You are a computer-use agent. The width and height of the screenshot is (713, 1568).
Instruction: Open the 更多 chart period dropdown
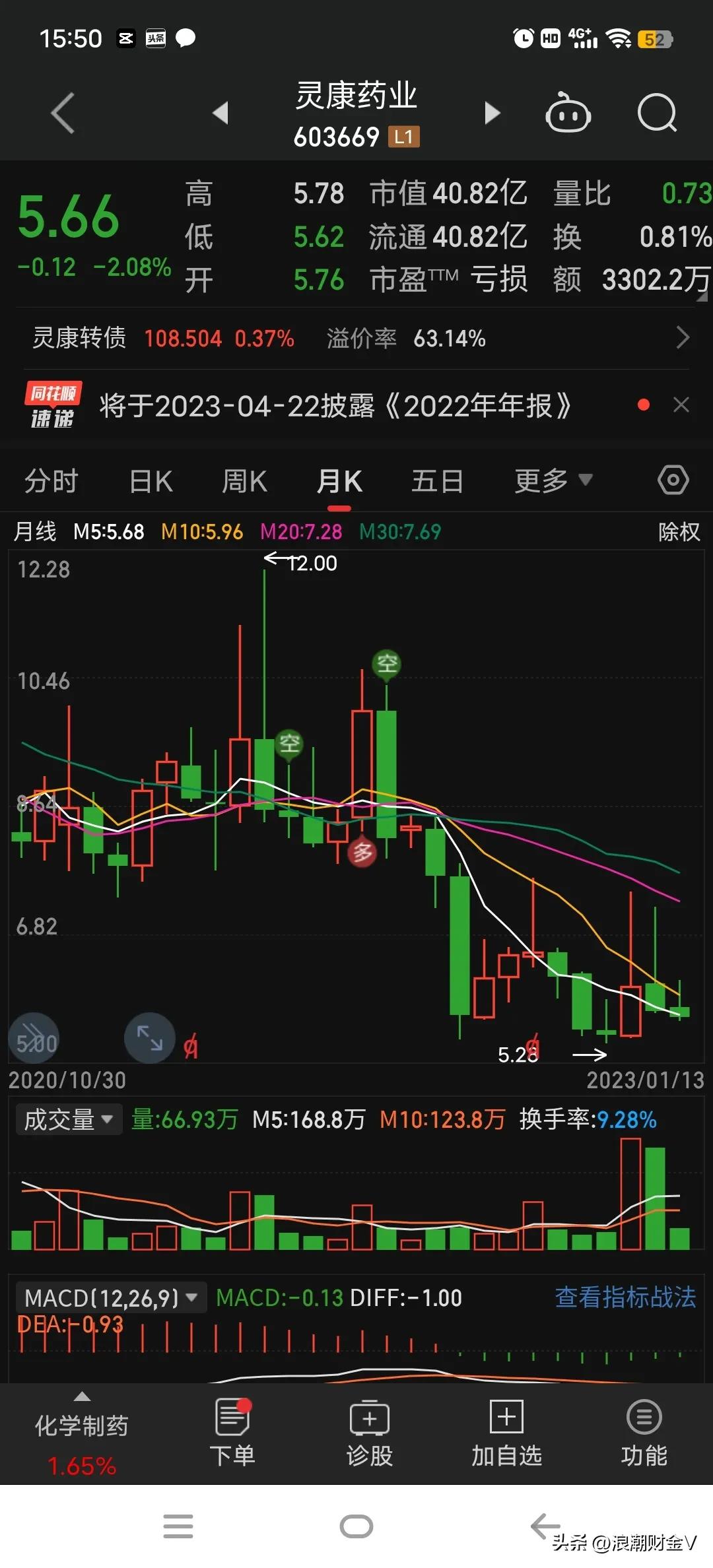point(553,480)
